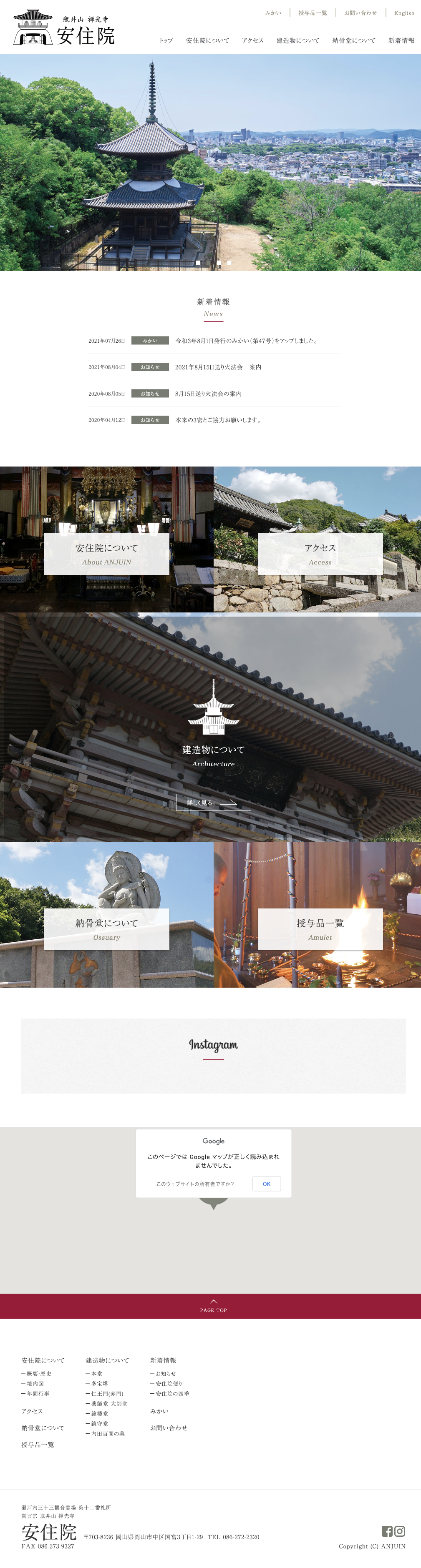The image size is (421, 1568).
Task: Open the 安住院について About ANJUIN card
Action: coord(107,554)
